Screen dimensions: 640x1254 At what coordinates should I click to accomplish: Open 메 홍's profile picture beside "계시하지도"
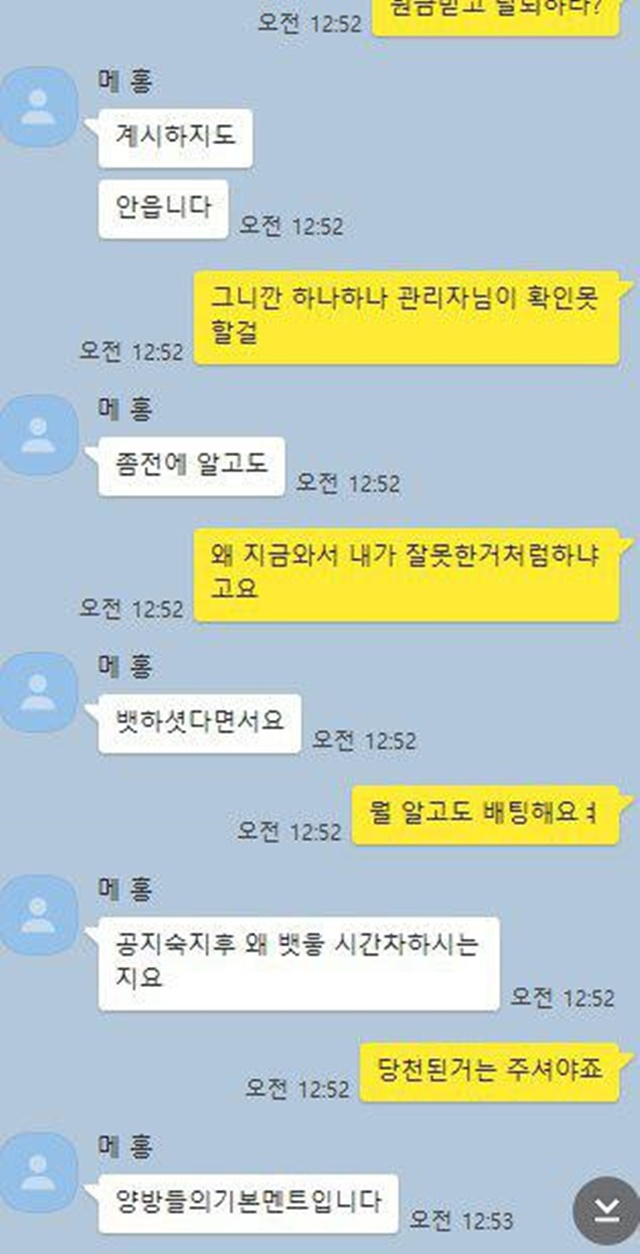pos(38,107)
